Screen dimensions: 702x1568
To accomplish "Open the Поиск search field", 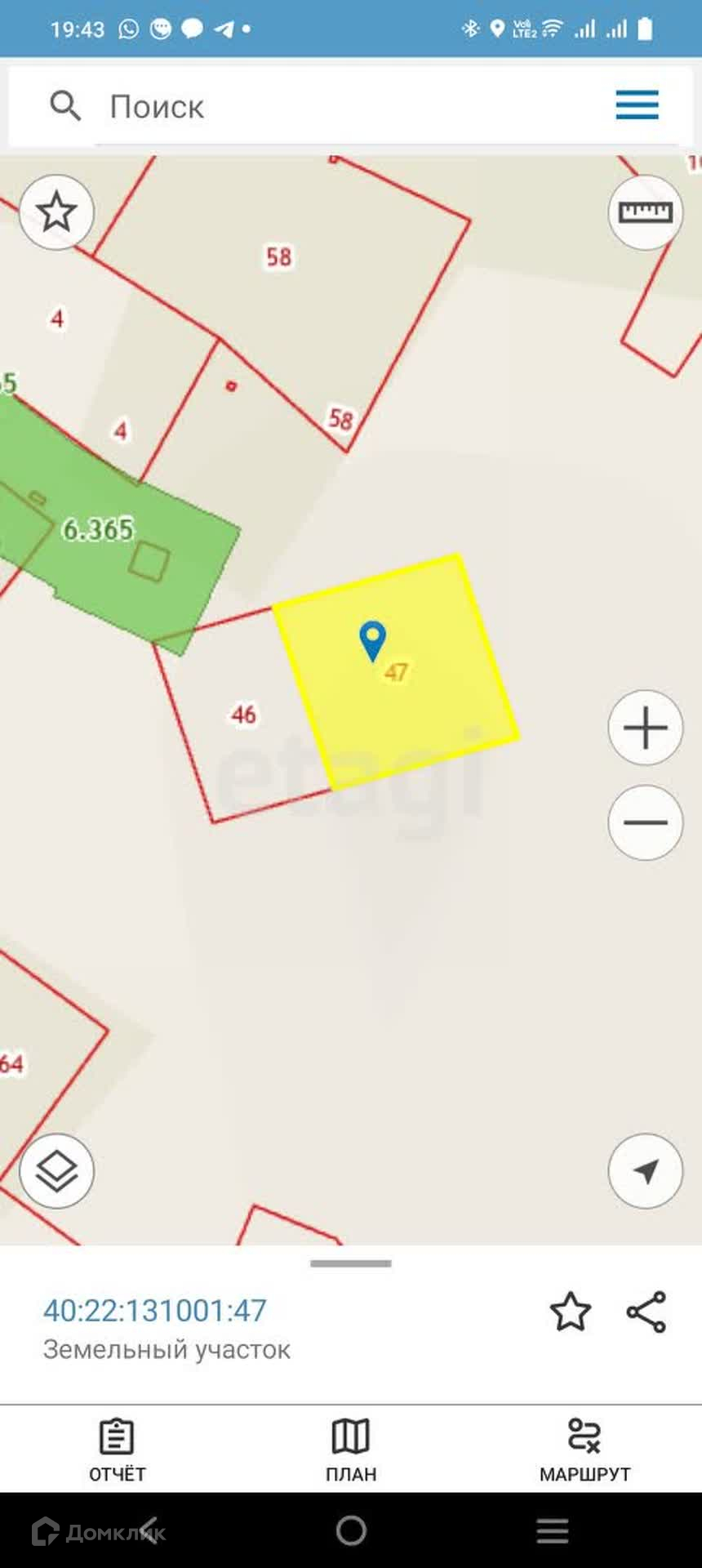I will tap(343, 106).
